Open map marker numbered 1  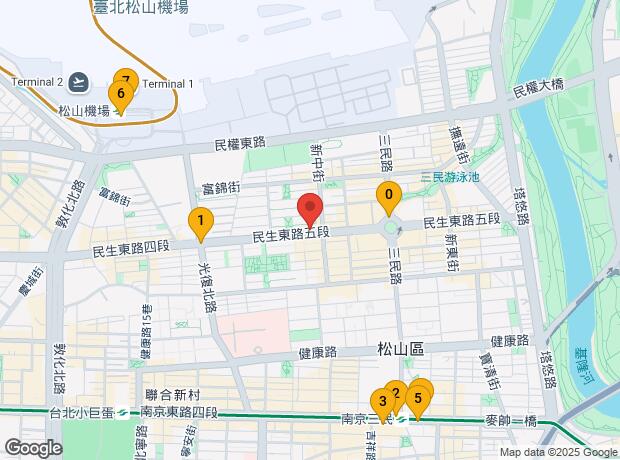[x=201, y=222]
